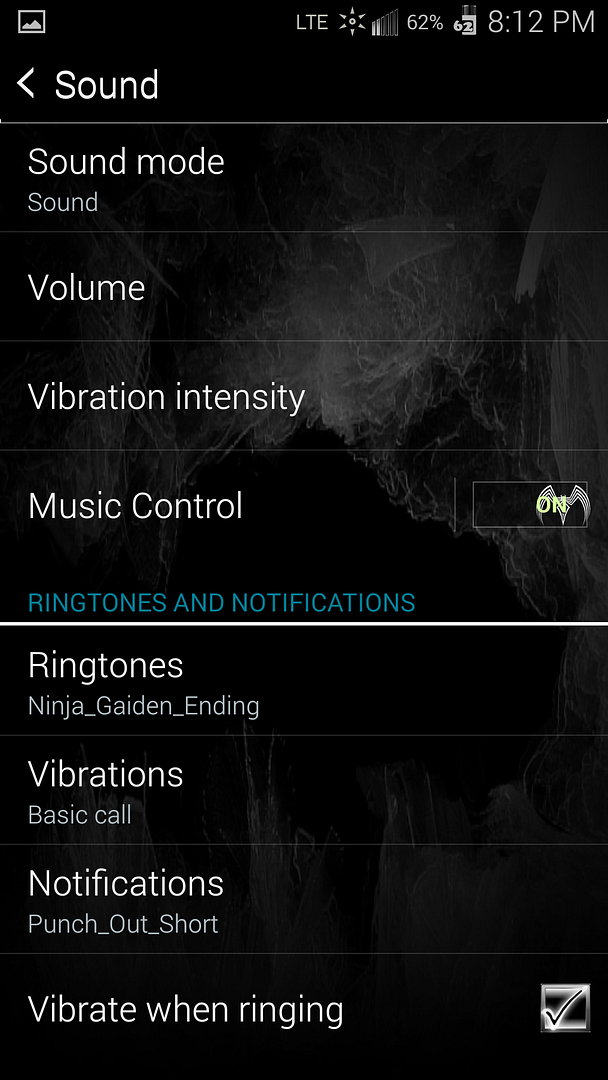Open Notifications sound setting

(x=304, y=899)
